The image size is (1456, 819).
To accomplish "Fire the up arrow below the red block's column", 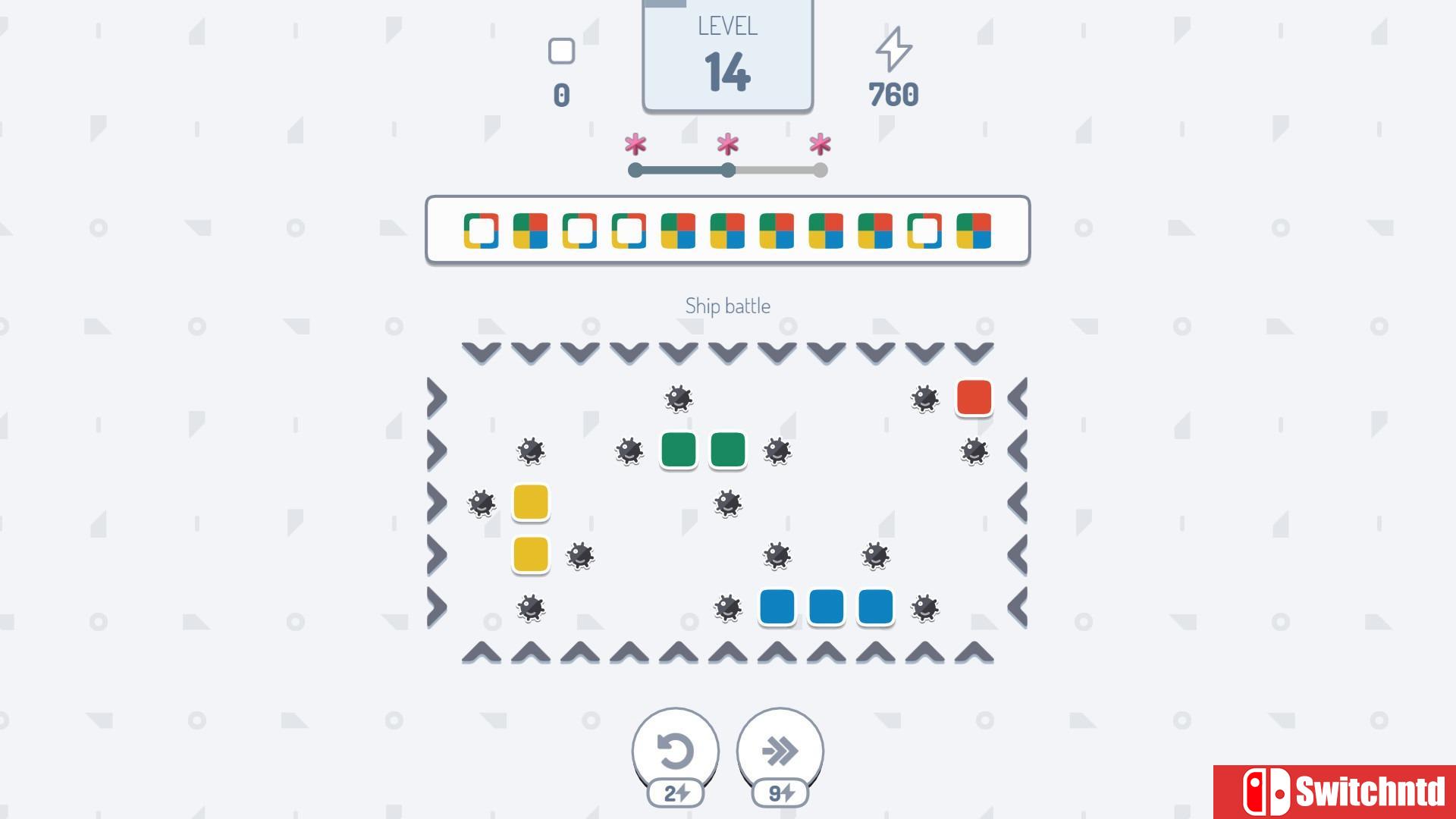I will [974, 652].
